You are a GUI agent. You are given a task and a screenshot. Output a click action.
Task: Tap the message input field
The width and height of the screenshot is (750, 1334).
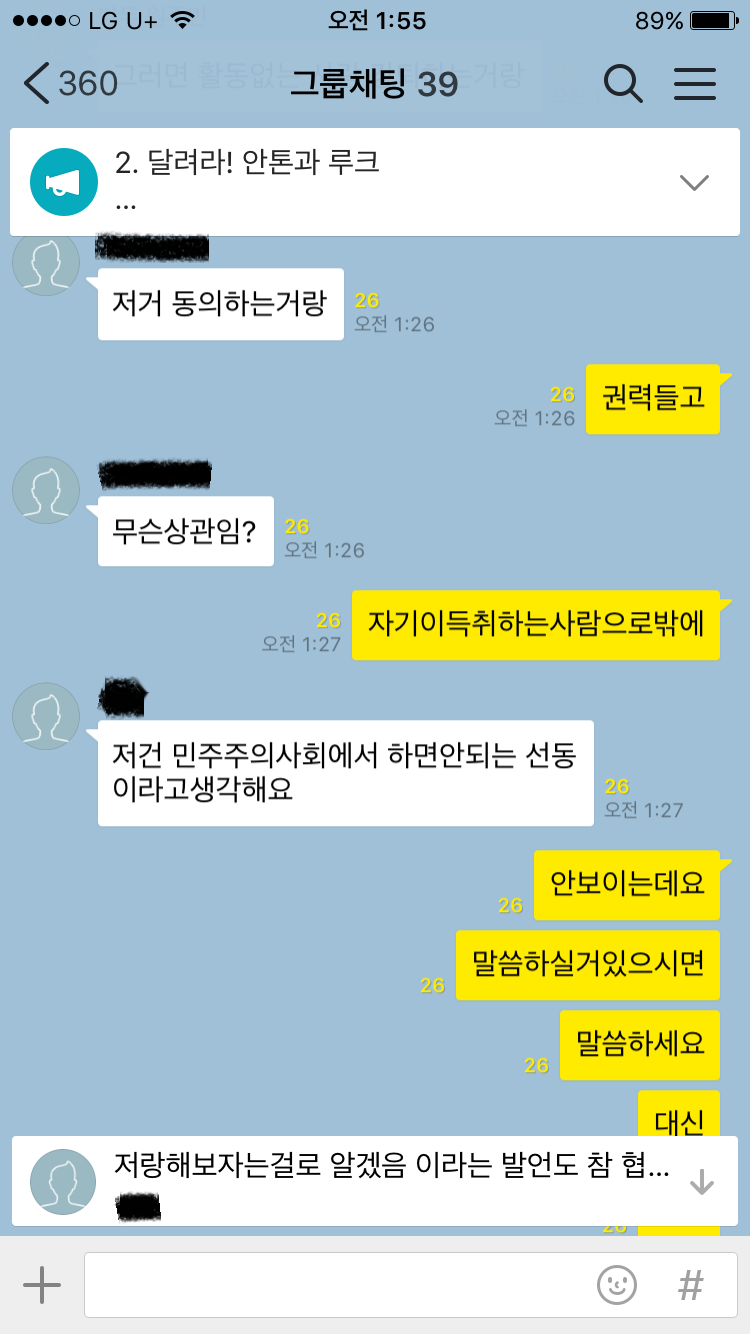[335, 1284]
